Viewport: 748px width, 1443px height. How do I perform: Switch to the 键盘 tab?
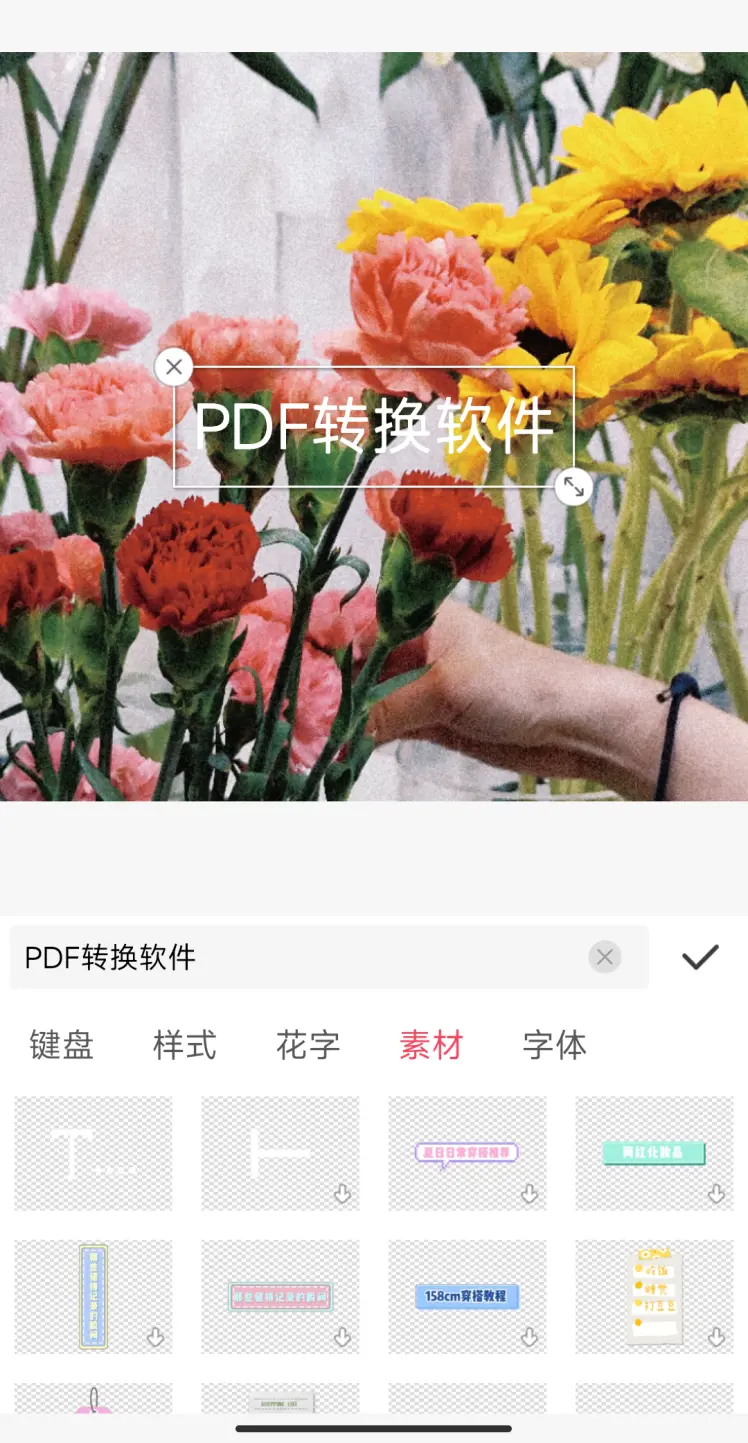tap(62, 1045)
